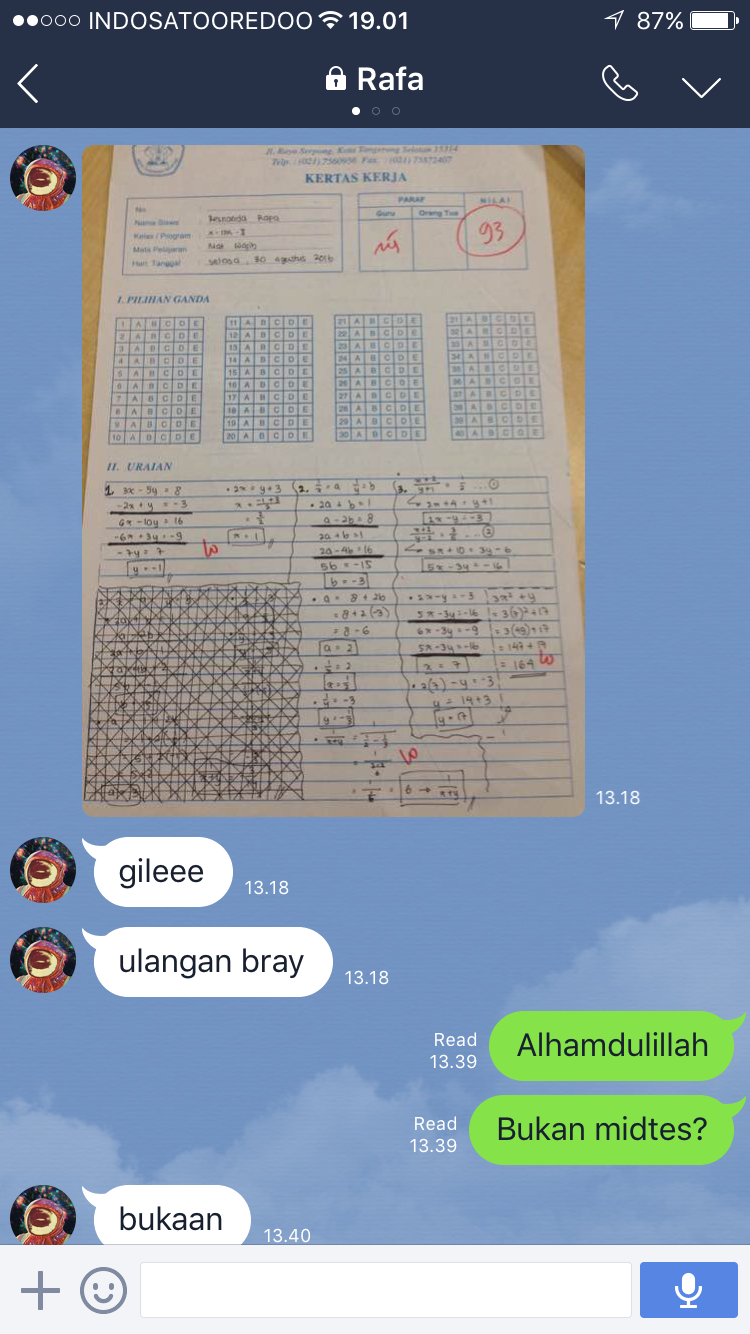Start a voice call with Rafa
This screenshot has height=1334, width=750.
619,84
